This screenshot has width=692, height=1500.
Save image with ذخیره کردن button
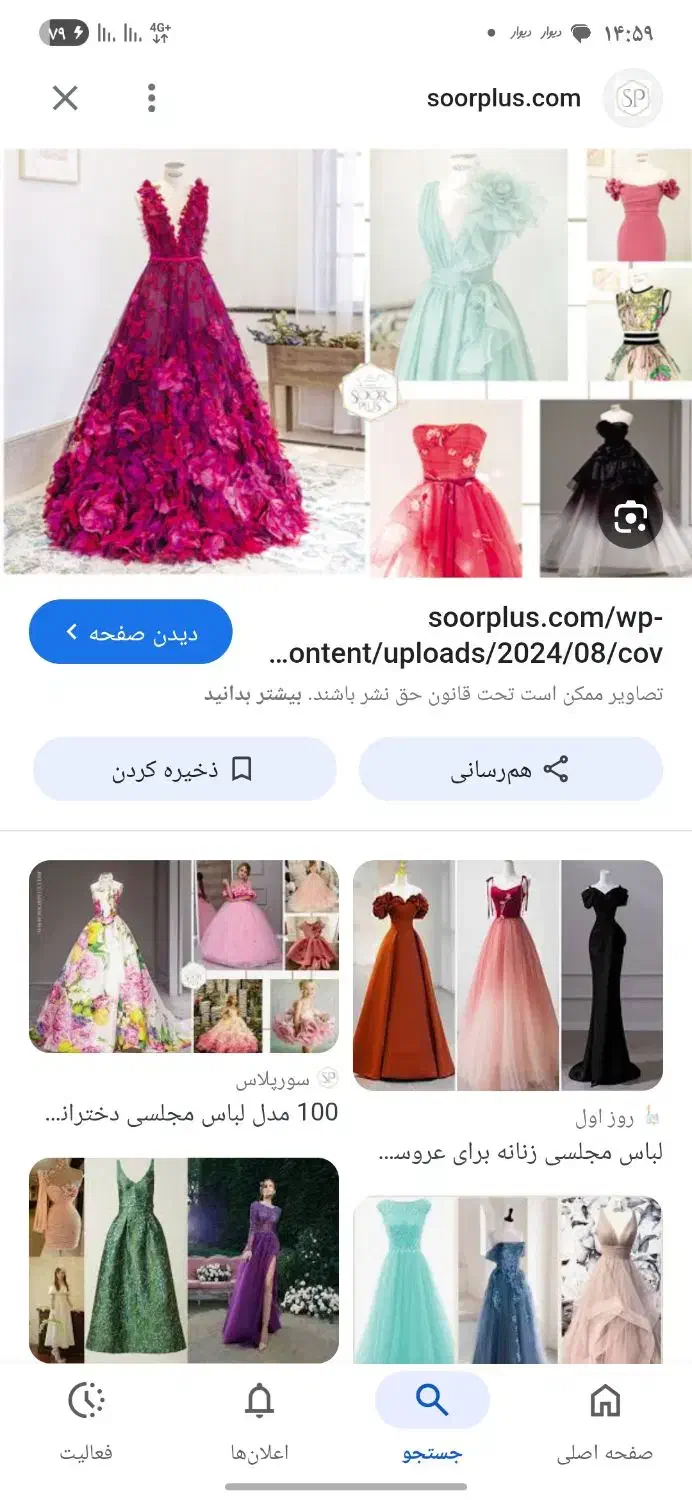pyautogui.click(x=184, y=769)
